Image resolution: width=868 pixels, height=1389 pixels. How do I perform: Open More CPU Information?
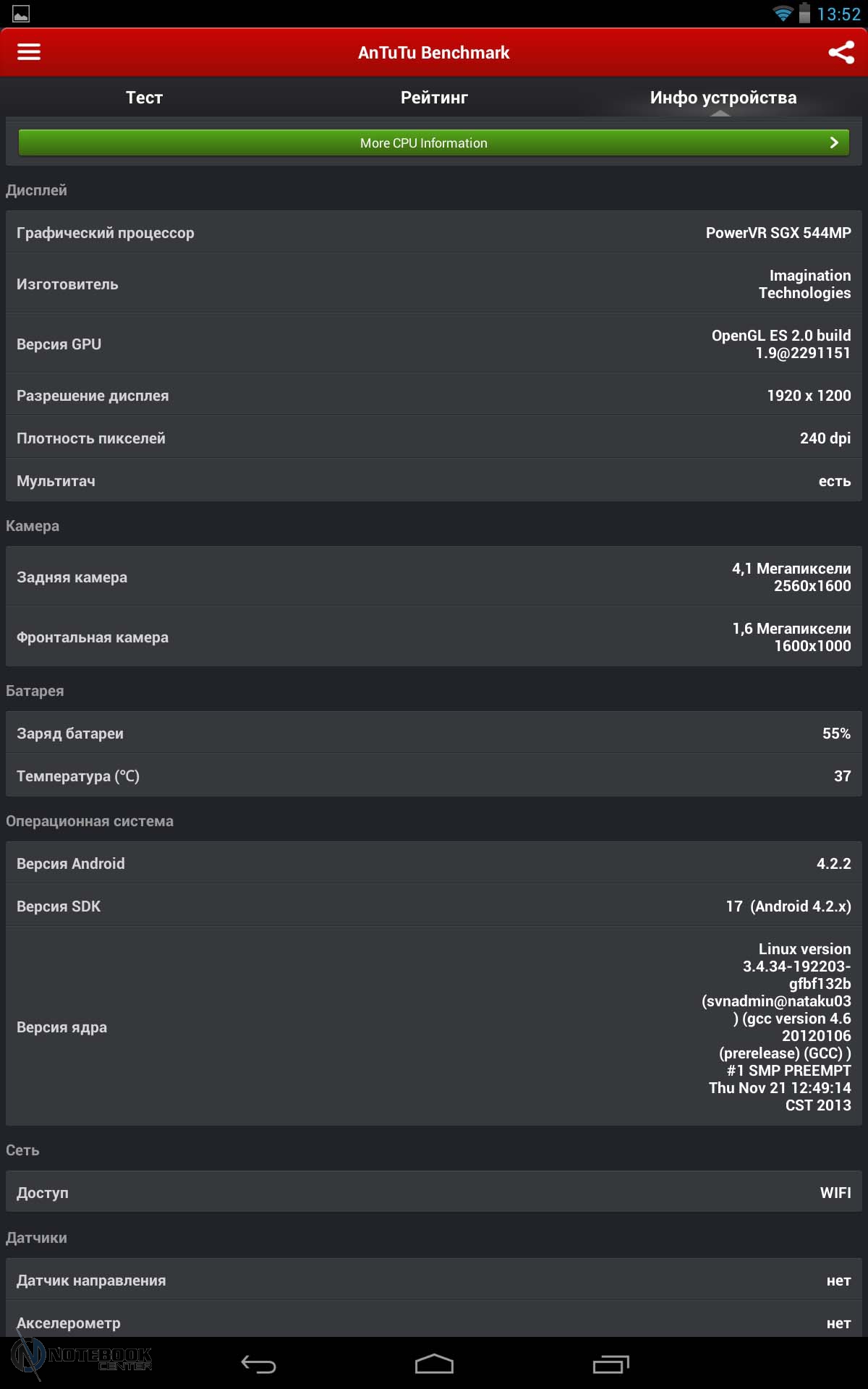pyautogui.click(x=434, y=143)
